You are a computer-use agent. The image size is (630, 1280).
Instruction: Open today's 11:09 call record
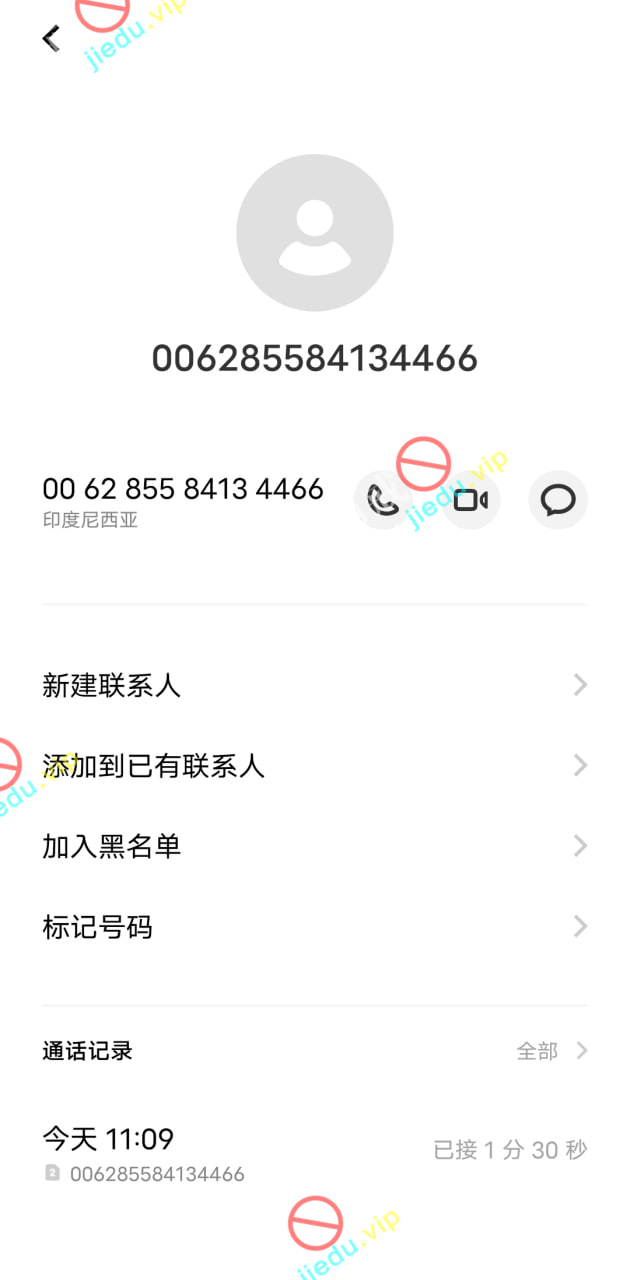[314, 1153]
